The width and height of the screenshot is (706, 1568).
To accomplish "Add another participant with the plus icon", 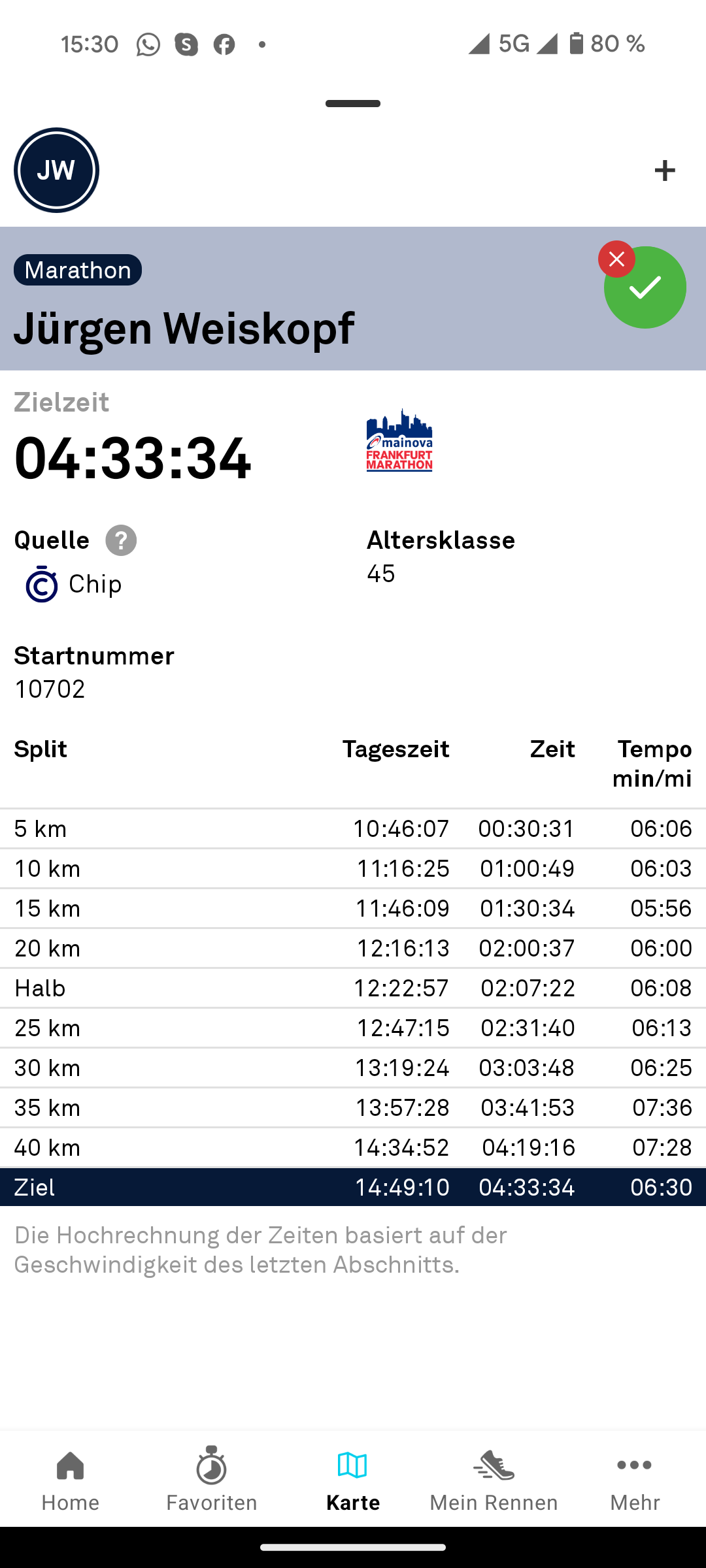I will 665,171.
